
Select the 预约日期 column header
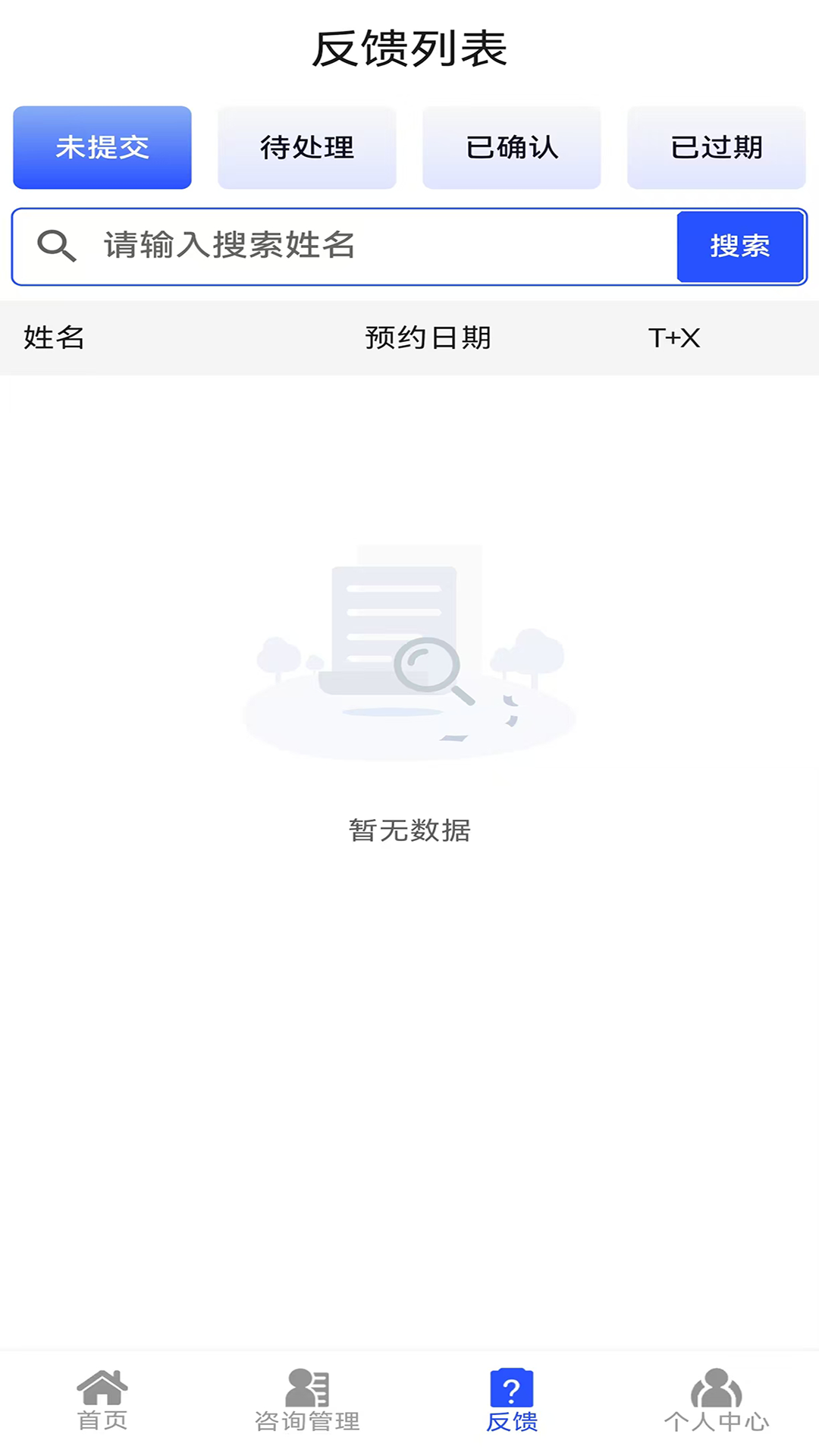[x=428, y=338]
